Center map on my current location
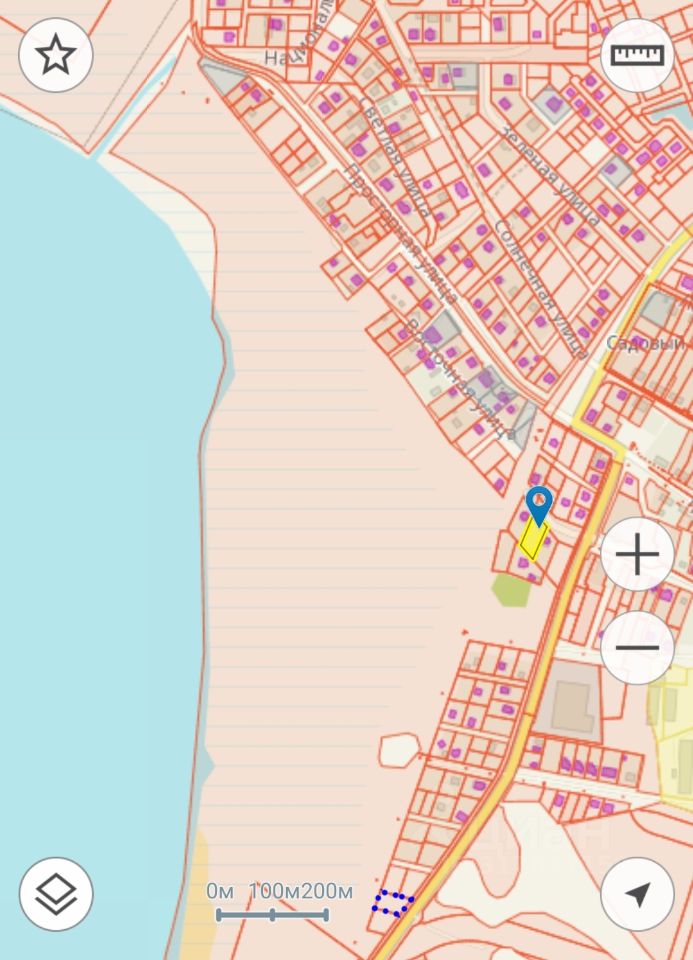This screenshot has width=693, height=960. pyautogui.click(x=637, y=894)
